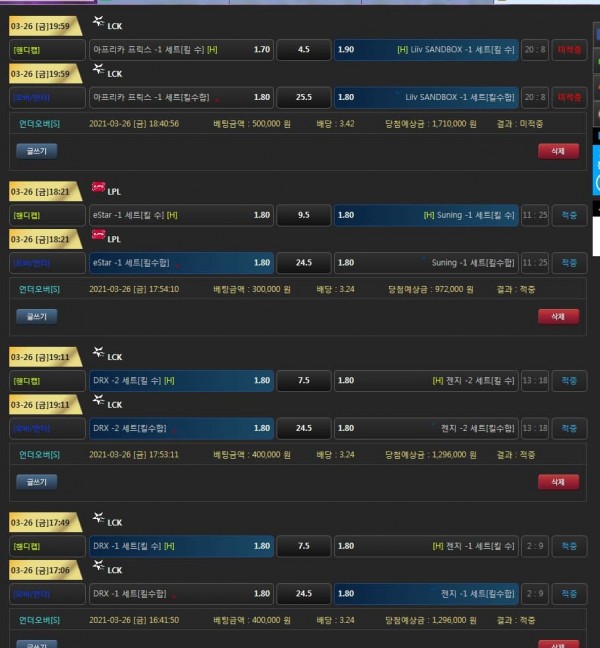Viewport: 600px width, 648px height.
Task: Delete the 17:53:11 bet record
Action: tap(558, 481)
